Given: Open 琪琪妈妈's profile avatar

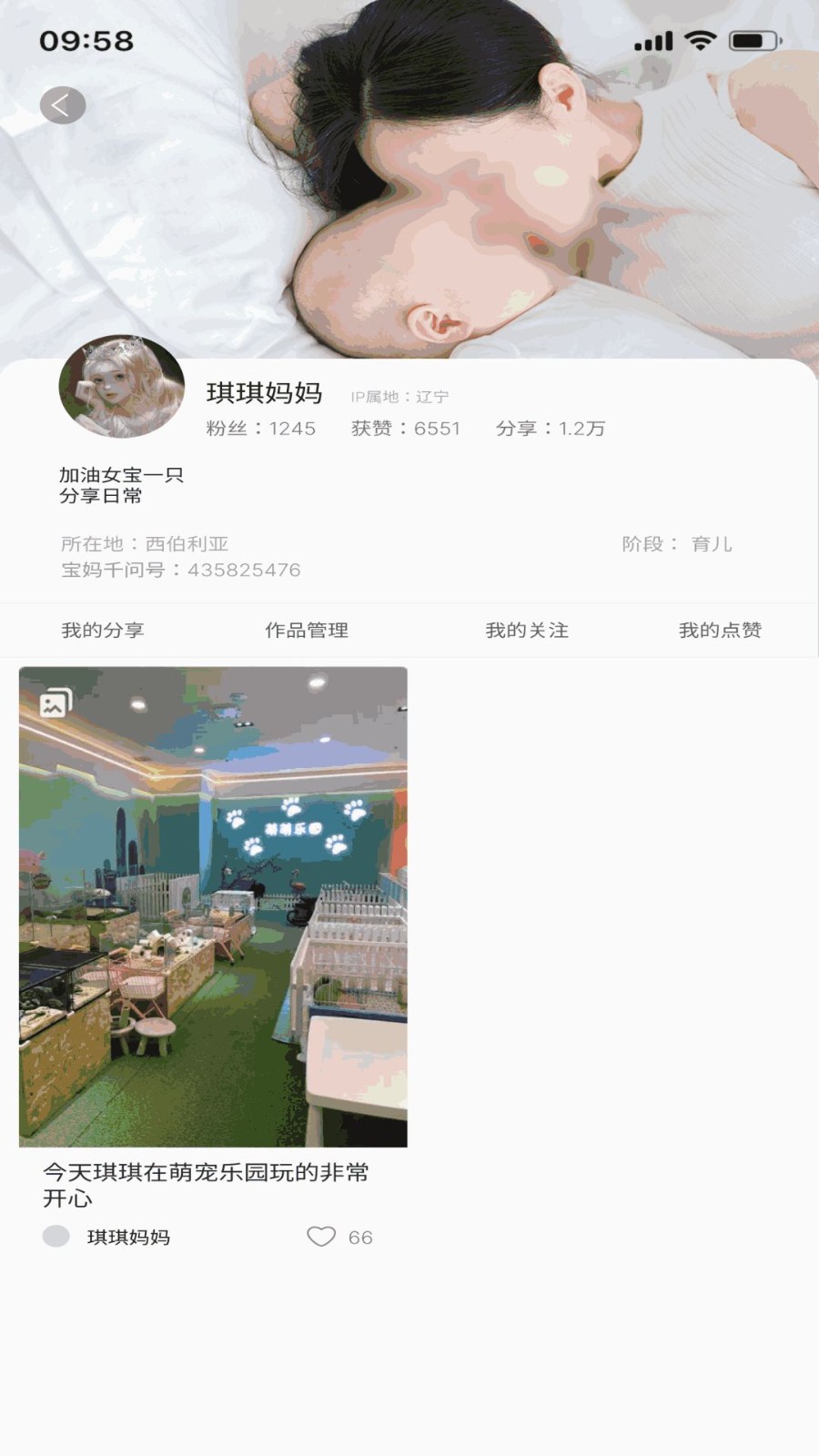Looking at the screenshot, I should click(x=122, y=387).
